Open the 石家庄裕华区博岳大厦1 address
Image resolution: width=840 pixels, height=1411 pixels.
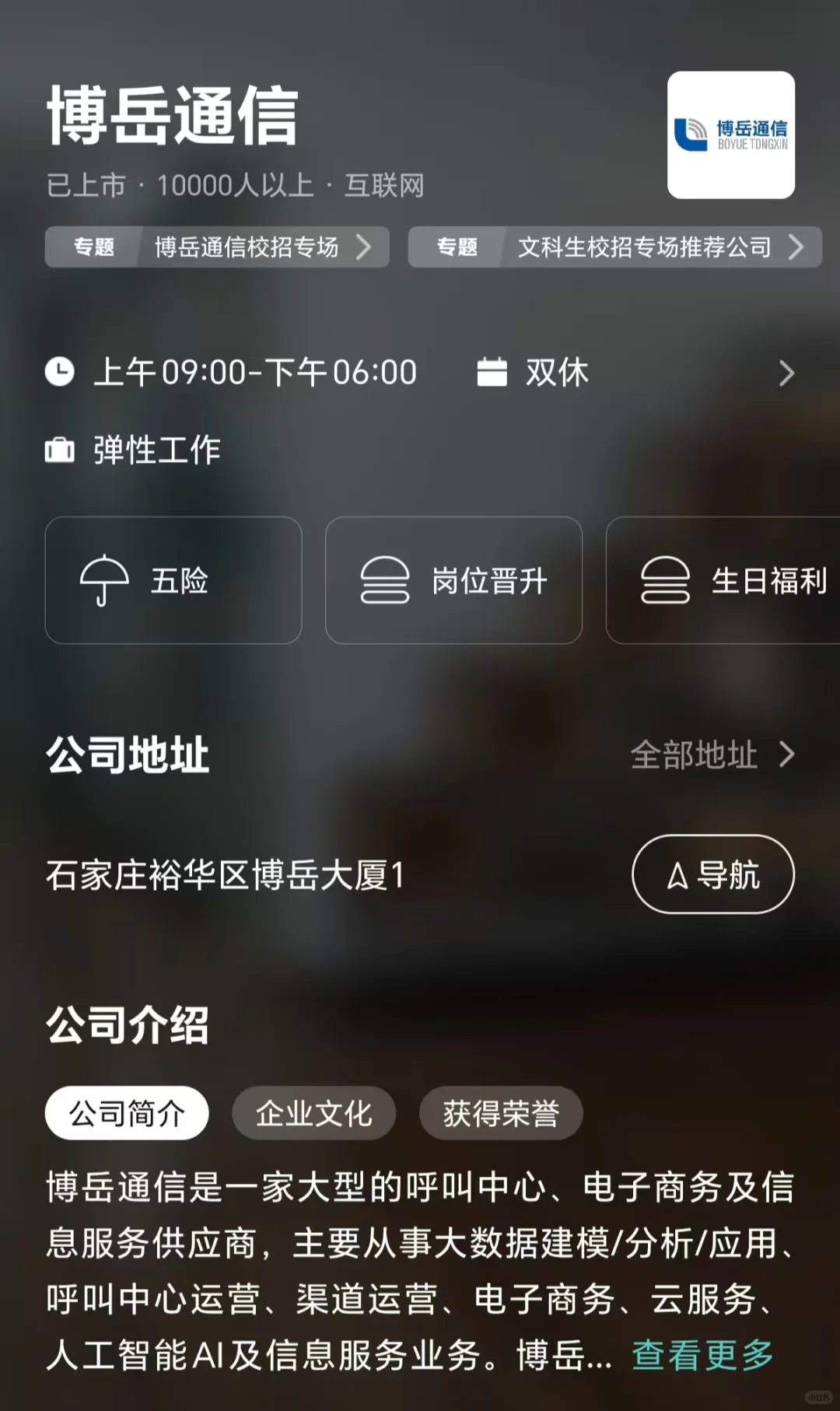click(226, 875)
